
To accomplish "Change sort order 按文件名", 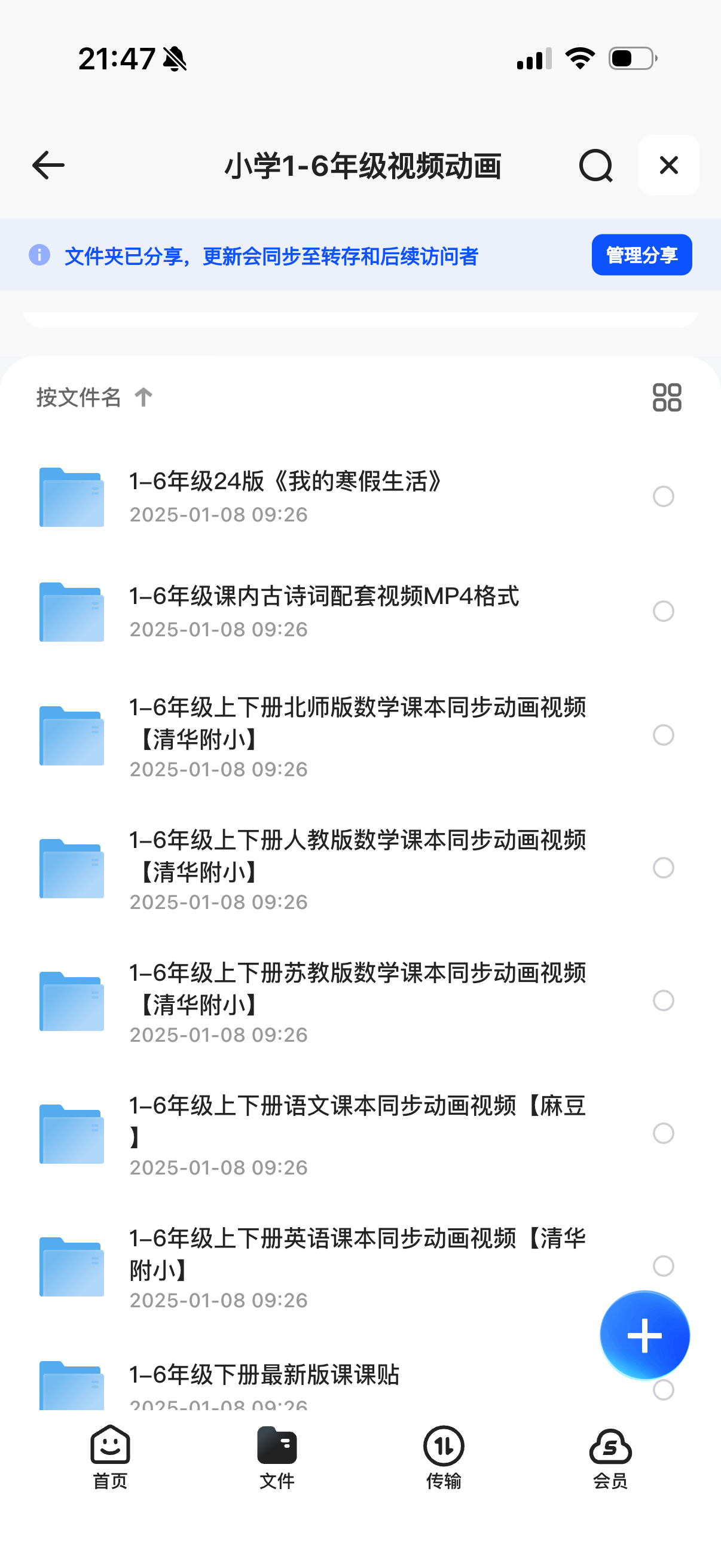I will [94, 398].
